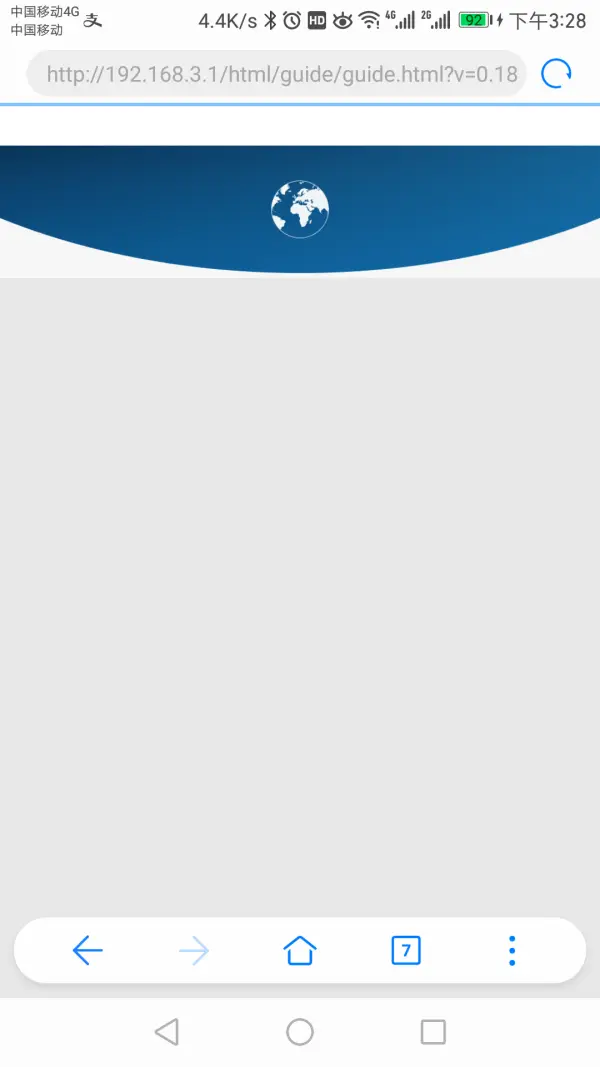
Task: Tap the system recent apps button
Action: pos(433,1032)
